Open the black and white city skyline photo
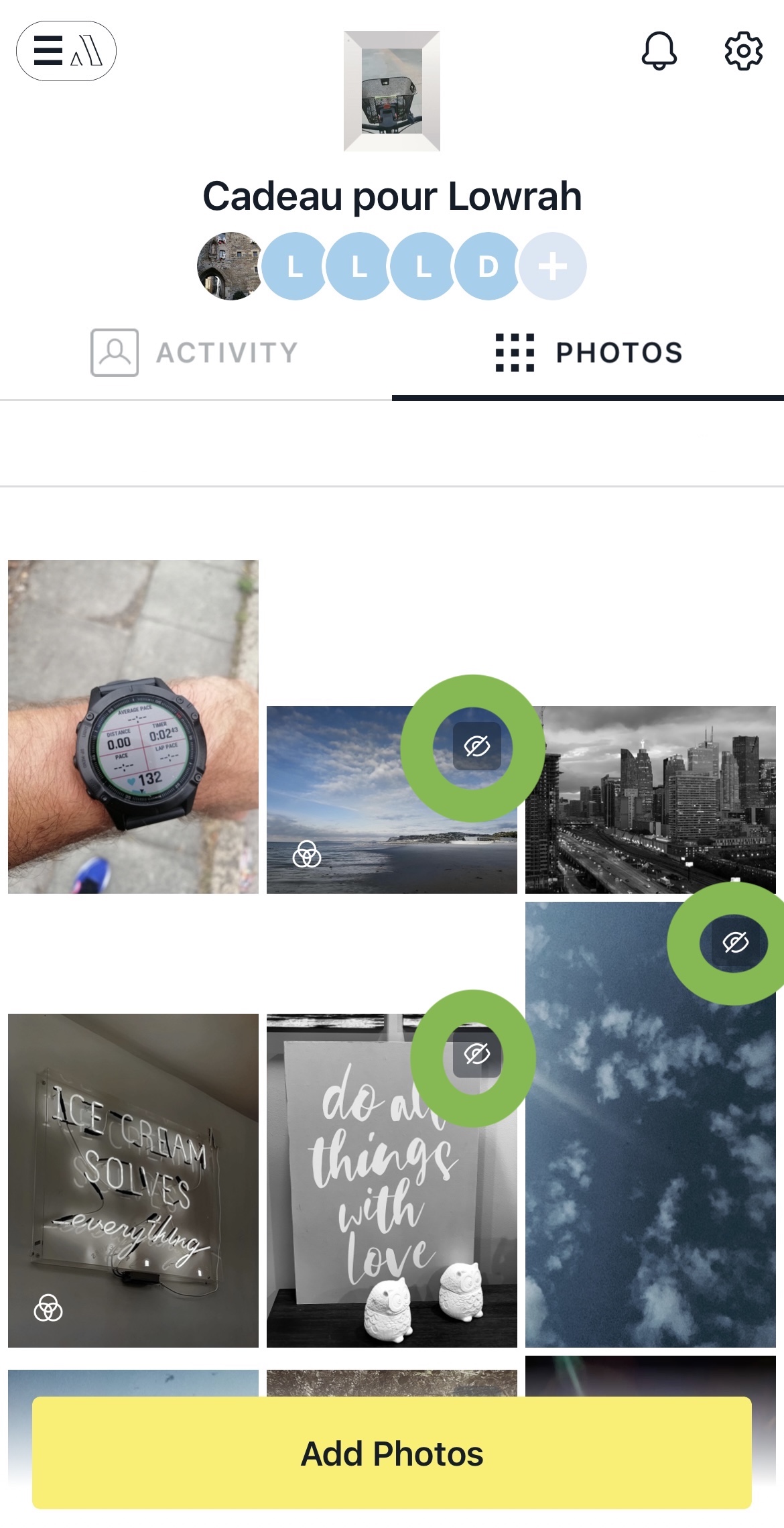This screenshot has width=784, height=1528. pos(650,800)
